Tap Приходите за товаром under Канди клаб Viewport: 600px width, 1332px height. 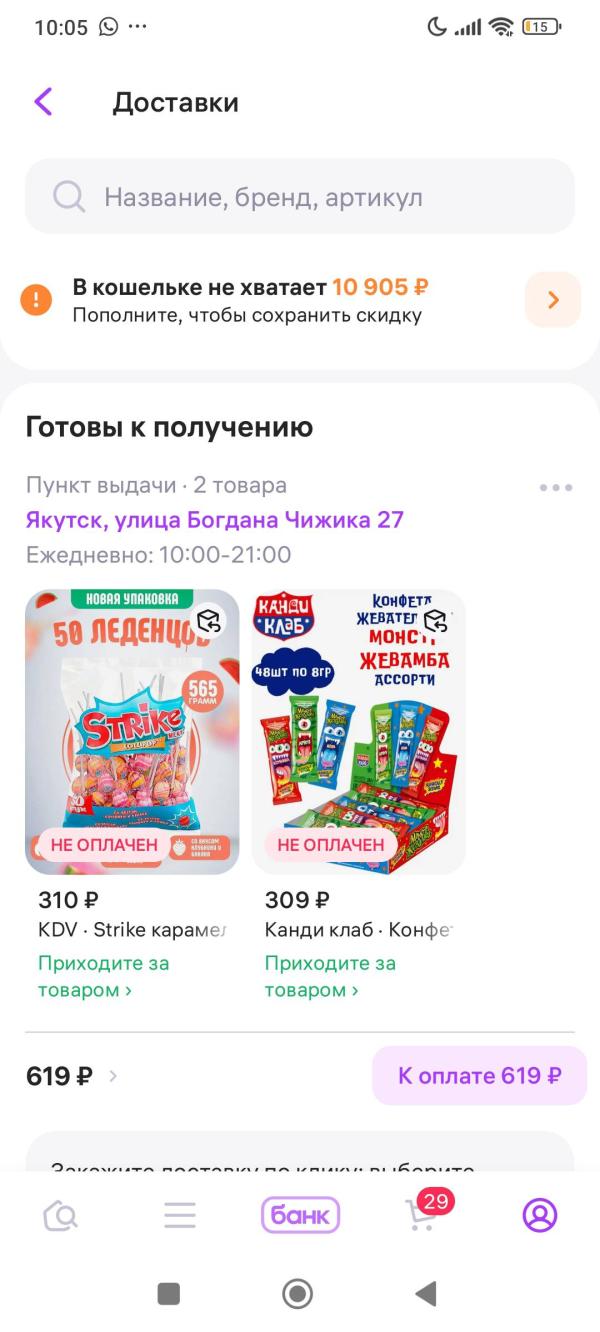(x=330, y=977)
